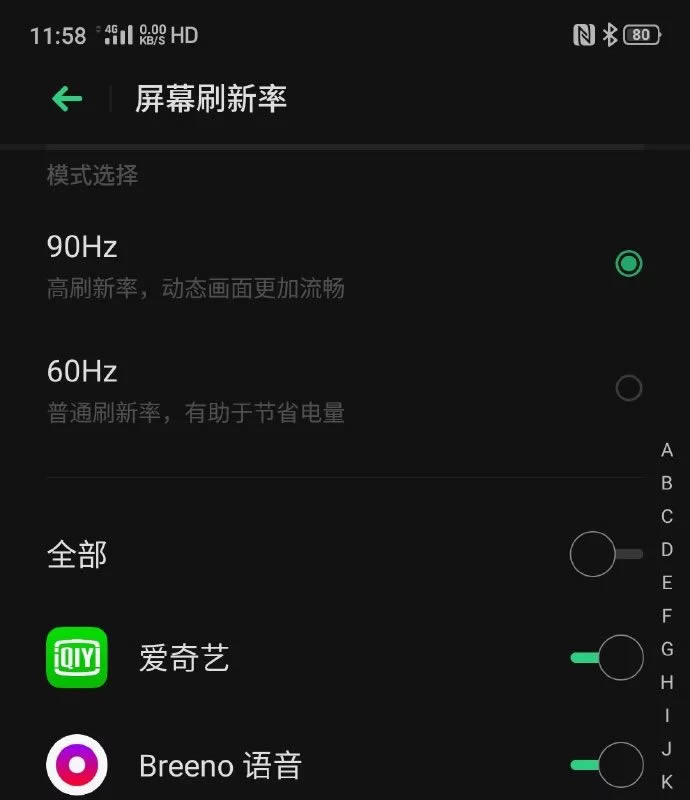
Task: Toggle the 爱奇艺 switch
Action: click(x=606, y=658)
